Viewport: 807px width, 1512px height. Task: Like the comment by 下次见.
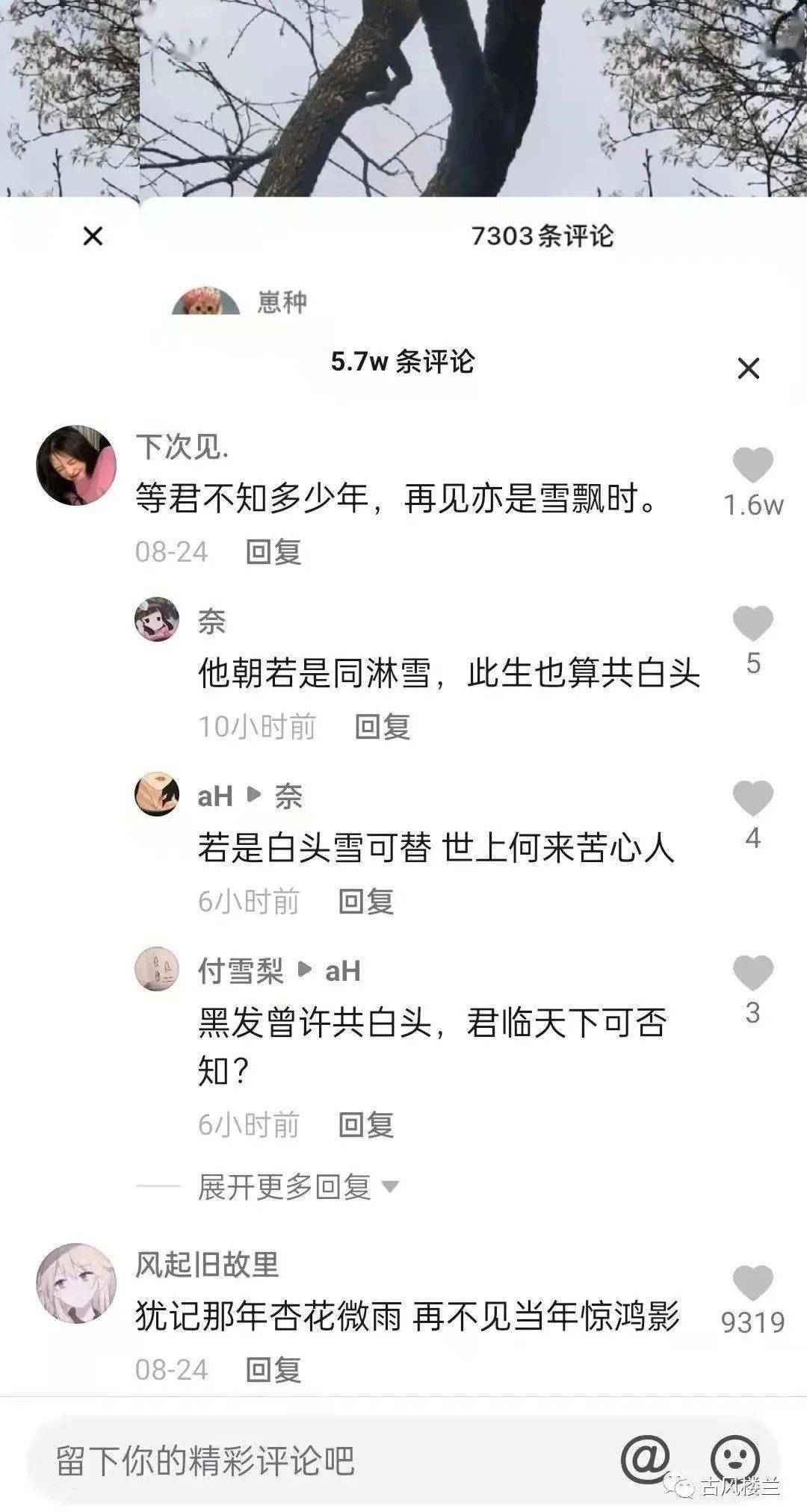tap(752, 466)
